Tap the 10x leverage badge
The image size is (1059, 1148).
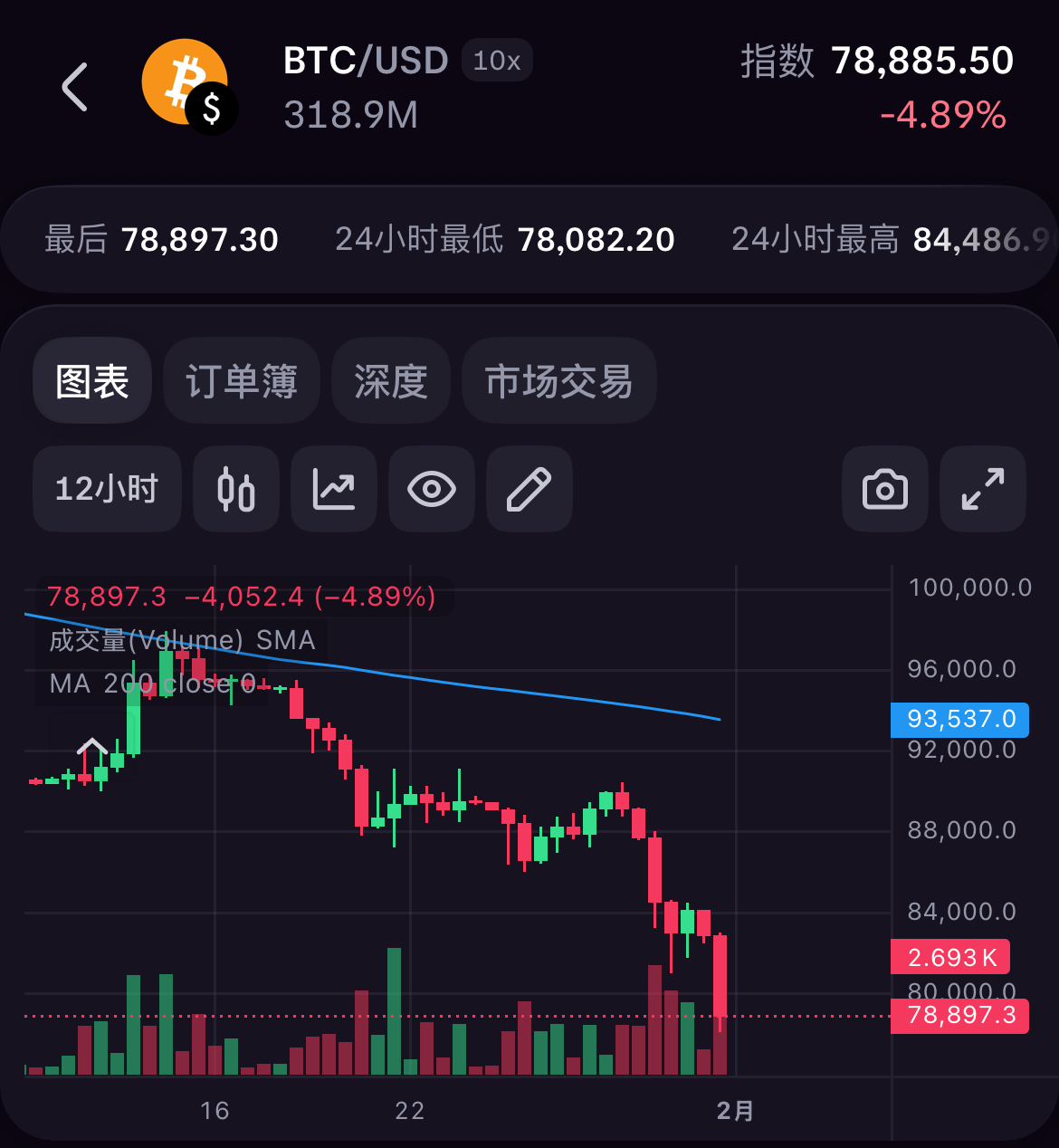tap(497, 61)
